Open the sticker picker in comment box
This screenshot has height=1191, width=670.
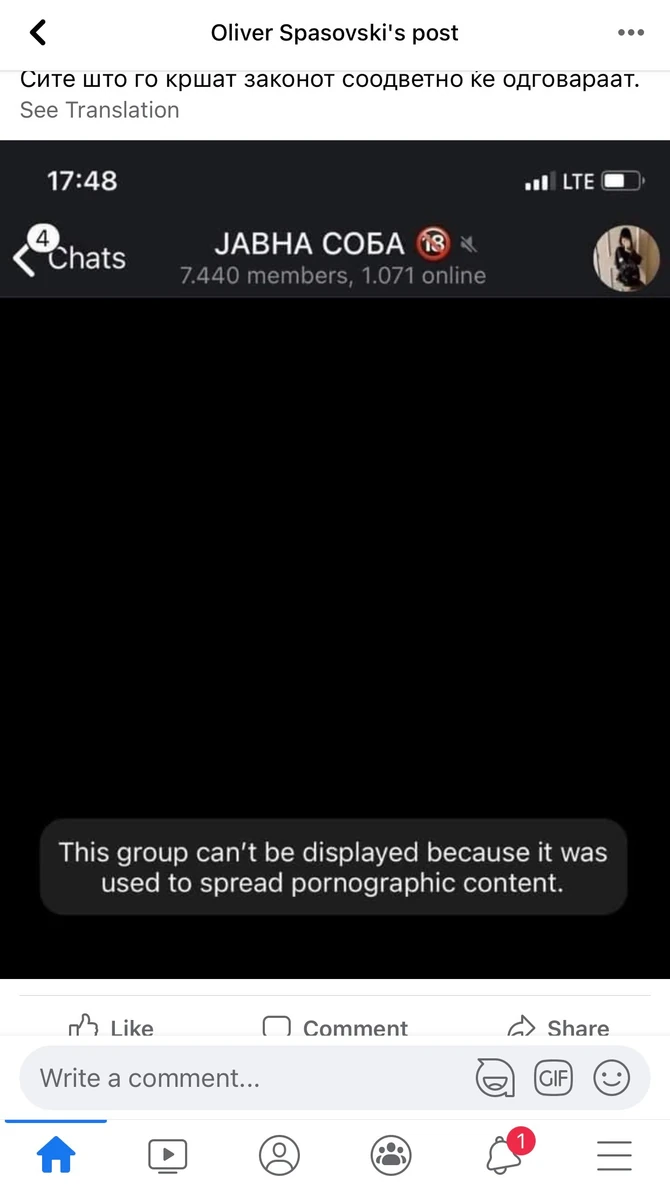tap(495, 1078)
